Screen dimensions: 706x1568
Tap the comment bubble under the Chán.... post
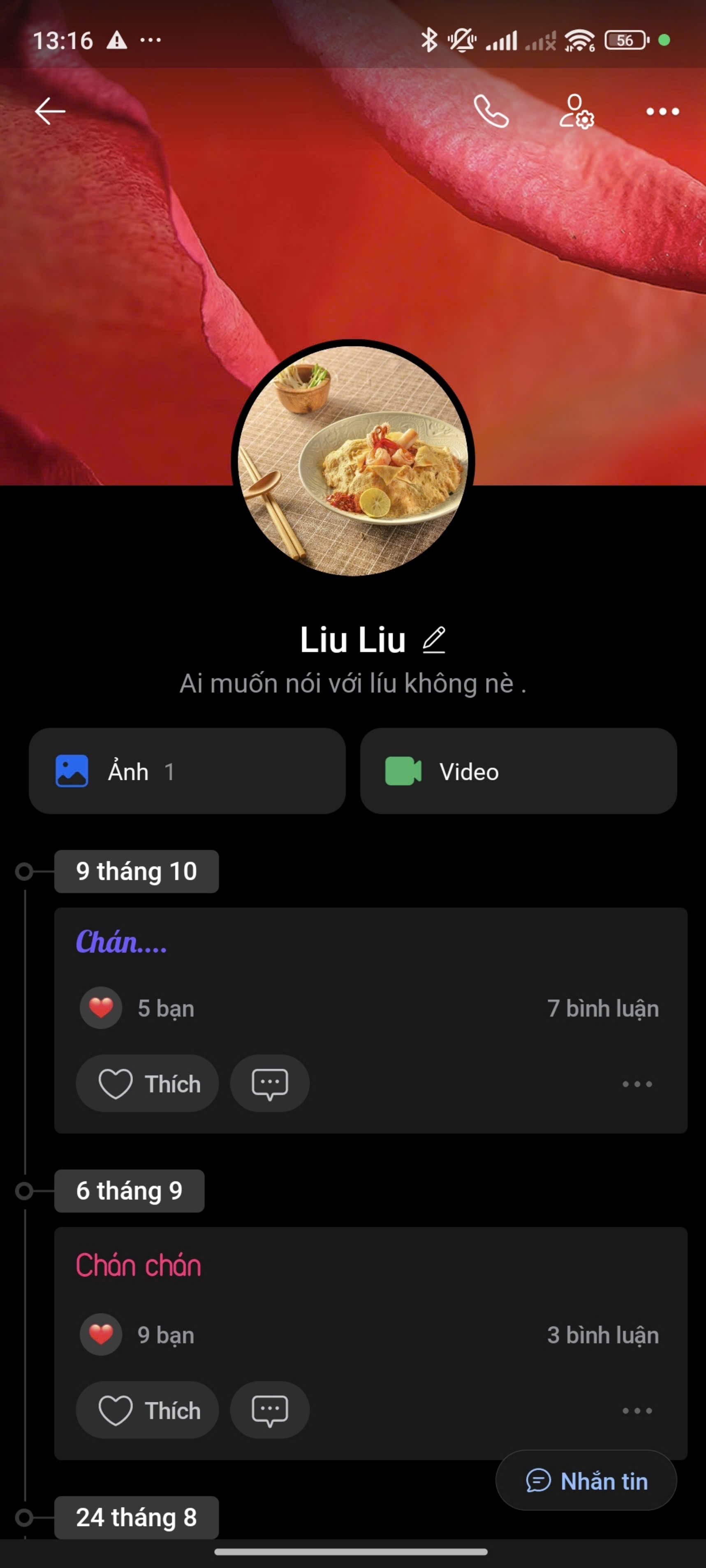pyautogui.click(x=269, y=1084)
